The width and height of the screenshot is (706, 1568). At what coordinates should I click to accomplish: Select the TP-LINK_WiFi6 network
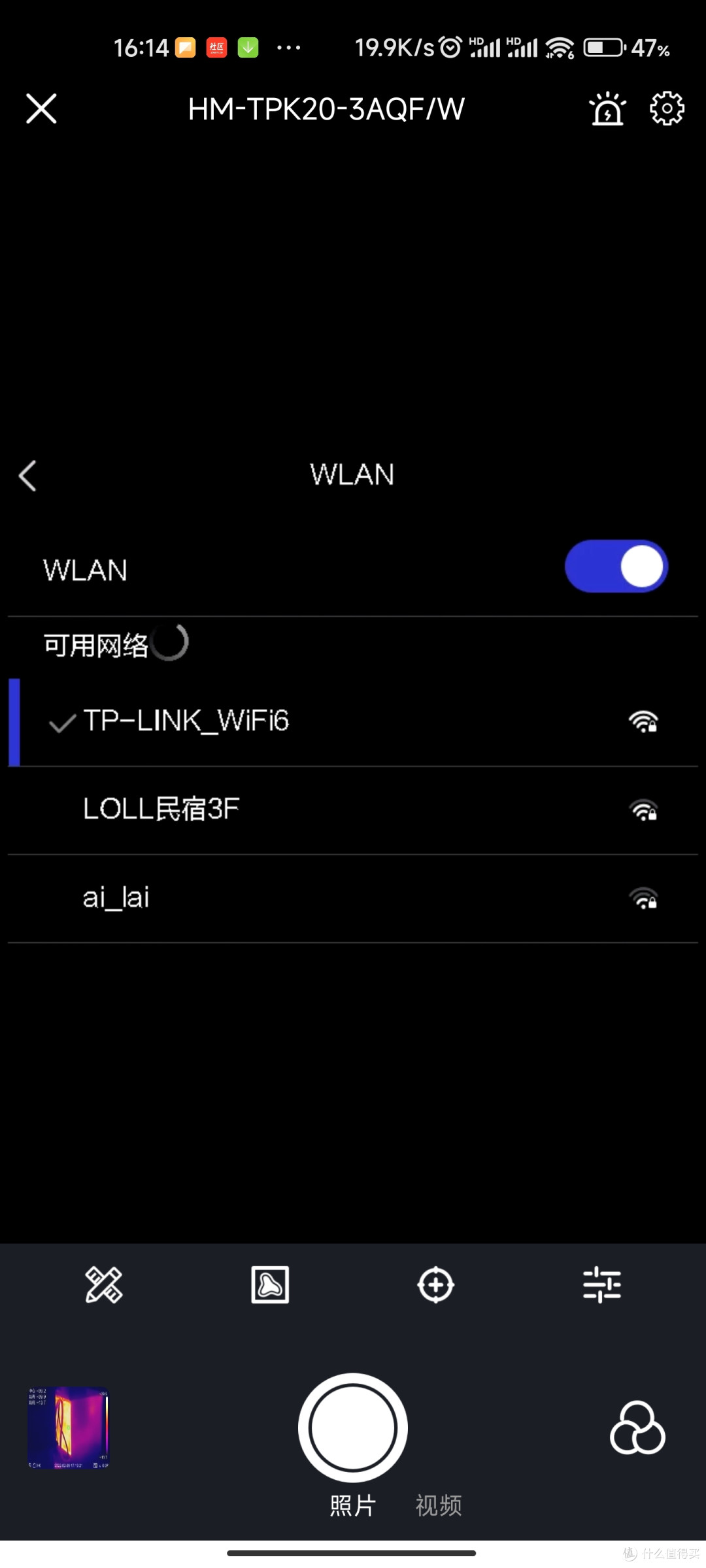point(353,723)
